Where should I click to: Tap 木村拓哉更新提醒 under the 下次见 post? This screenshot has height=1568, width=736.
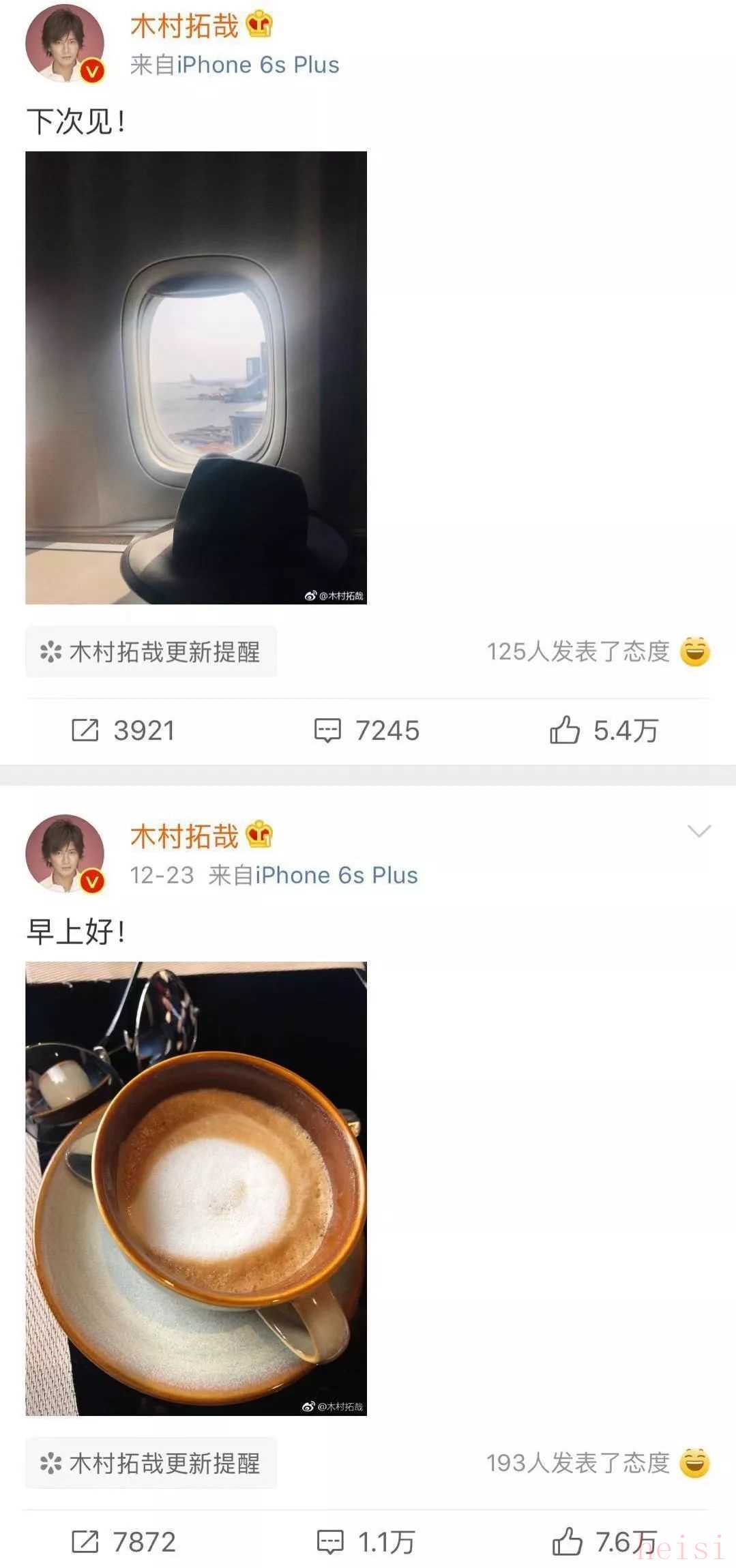pos(151,652)
